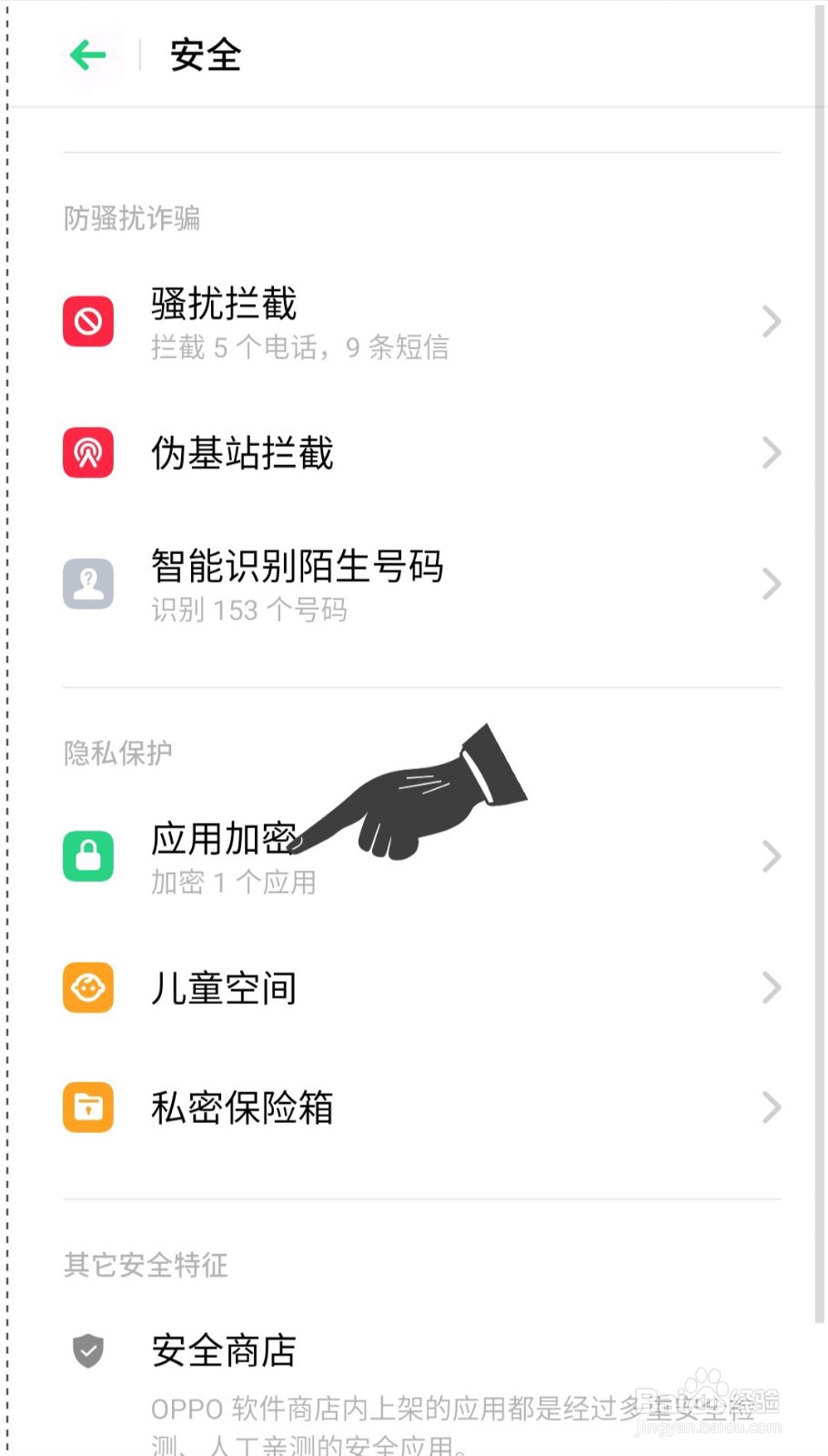This screenshot has height=1456, width=828.
Task: Tap the 安全商店 entry text
Action: click(223, 1351)
